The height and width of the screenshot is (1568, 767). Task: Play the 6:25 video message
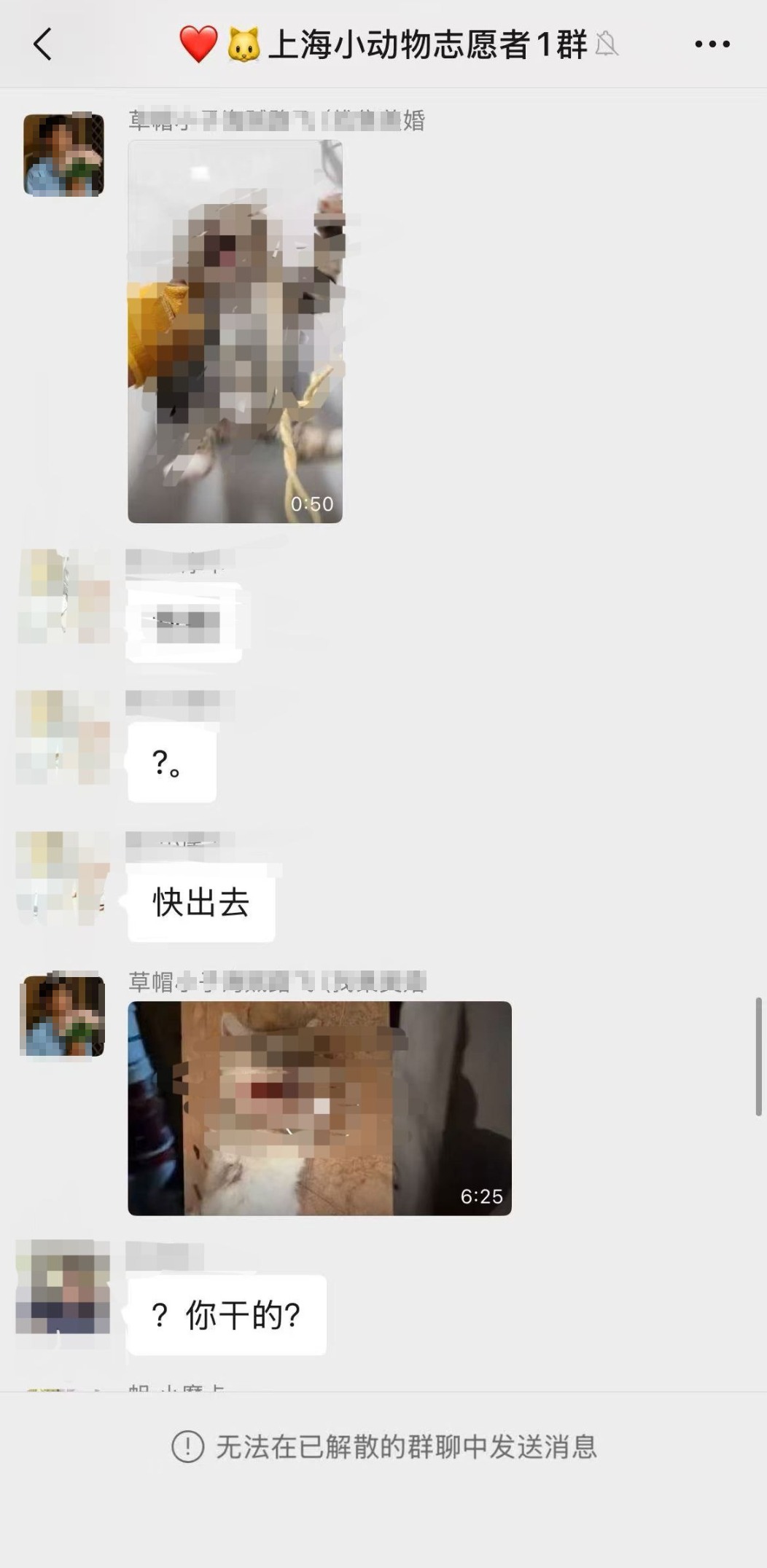319,1108
